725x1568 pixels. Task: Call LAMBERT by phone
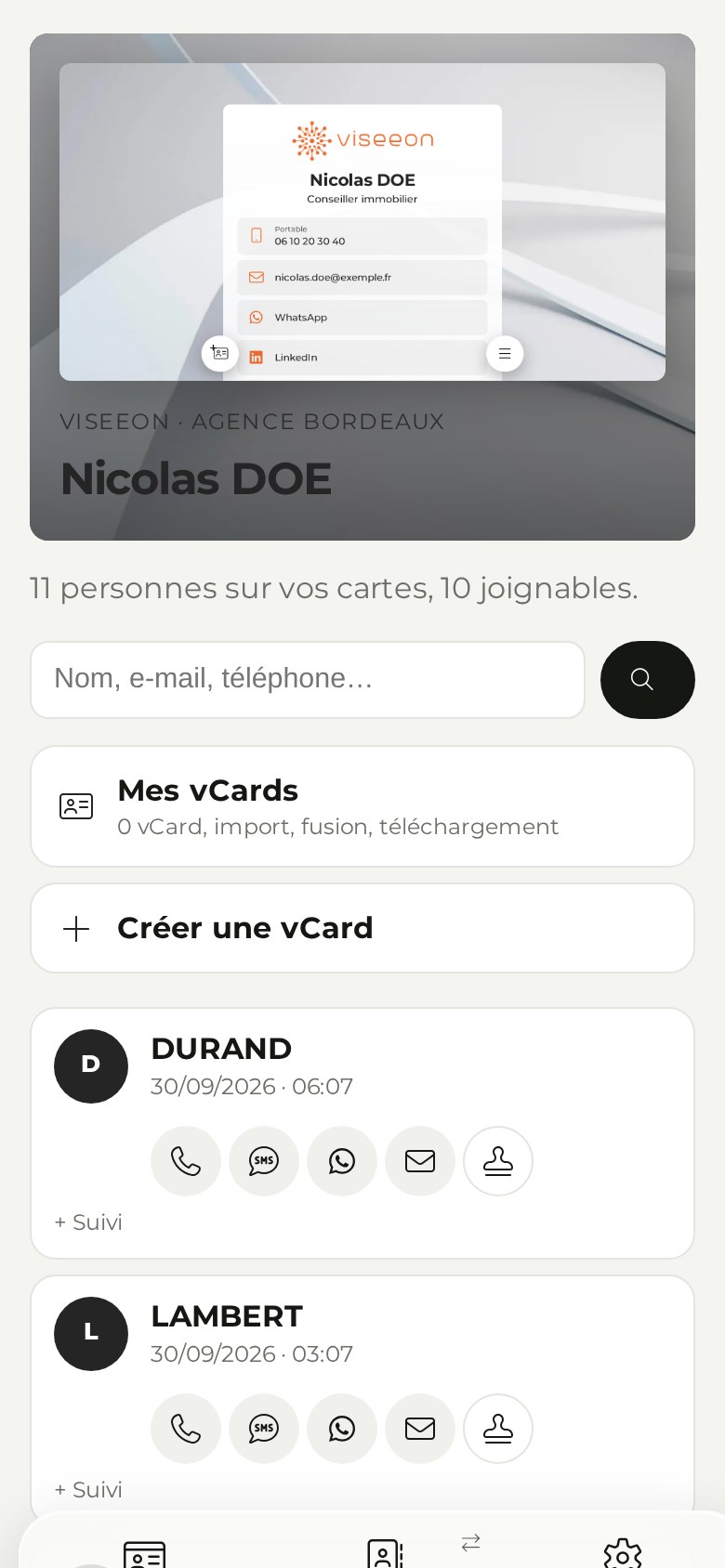[x=186, y=1429]
